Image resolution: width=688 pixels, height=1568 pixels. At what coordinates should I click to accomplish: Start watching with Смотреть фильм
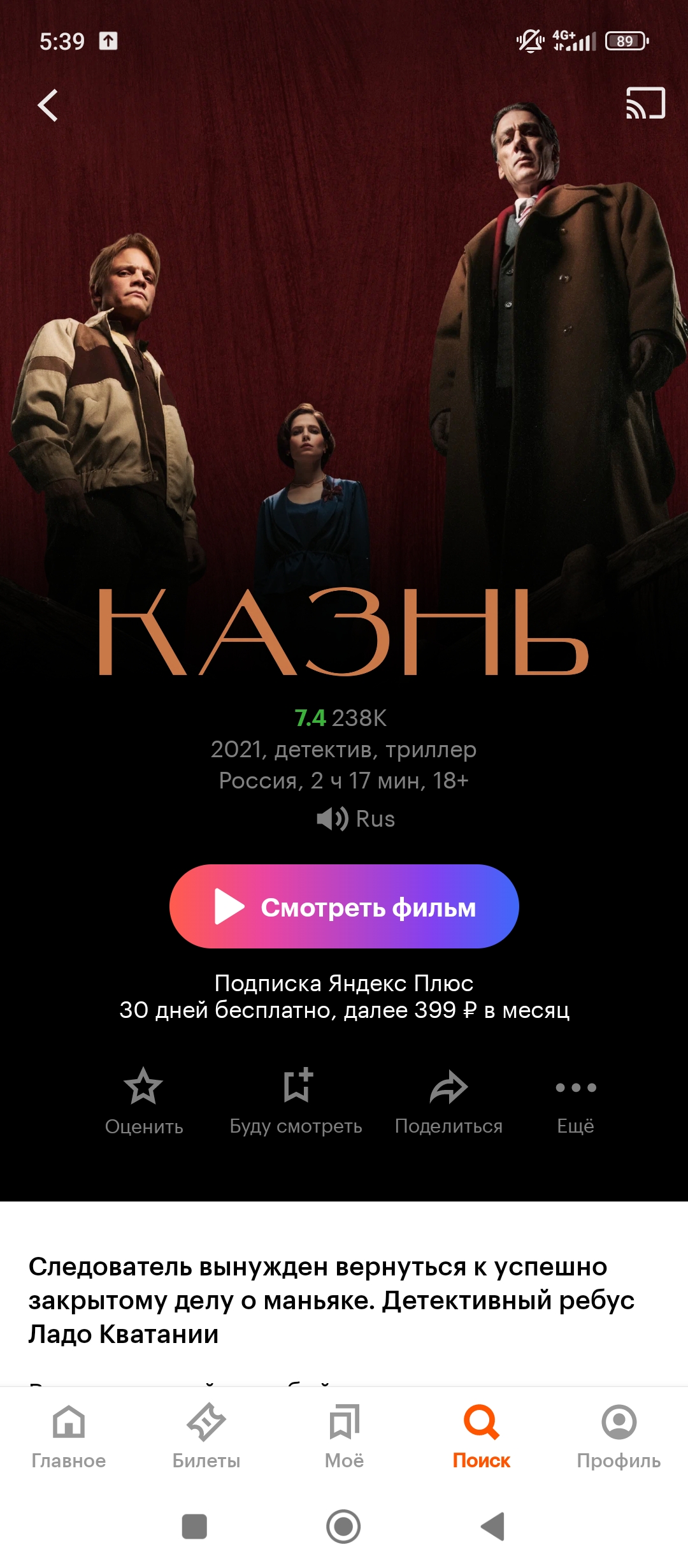point(344,906)
